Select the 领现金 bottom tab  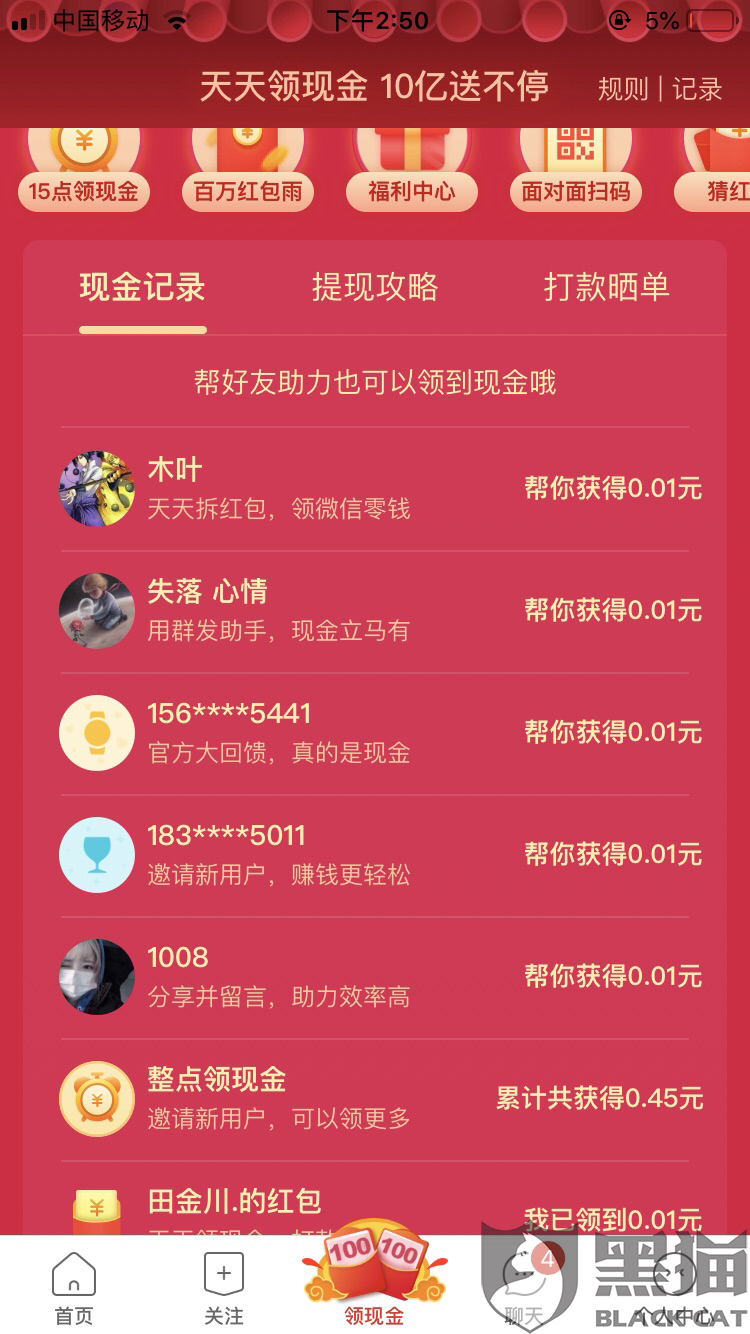tap(374, 1285)
